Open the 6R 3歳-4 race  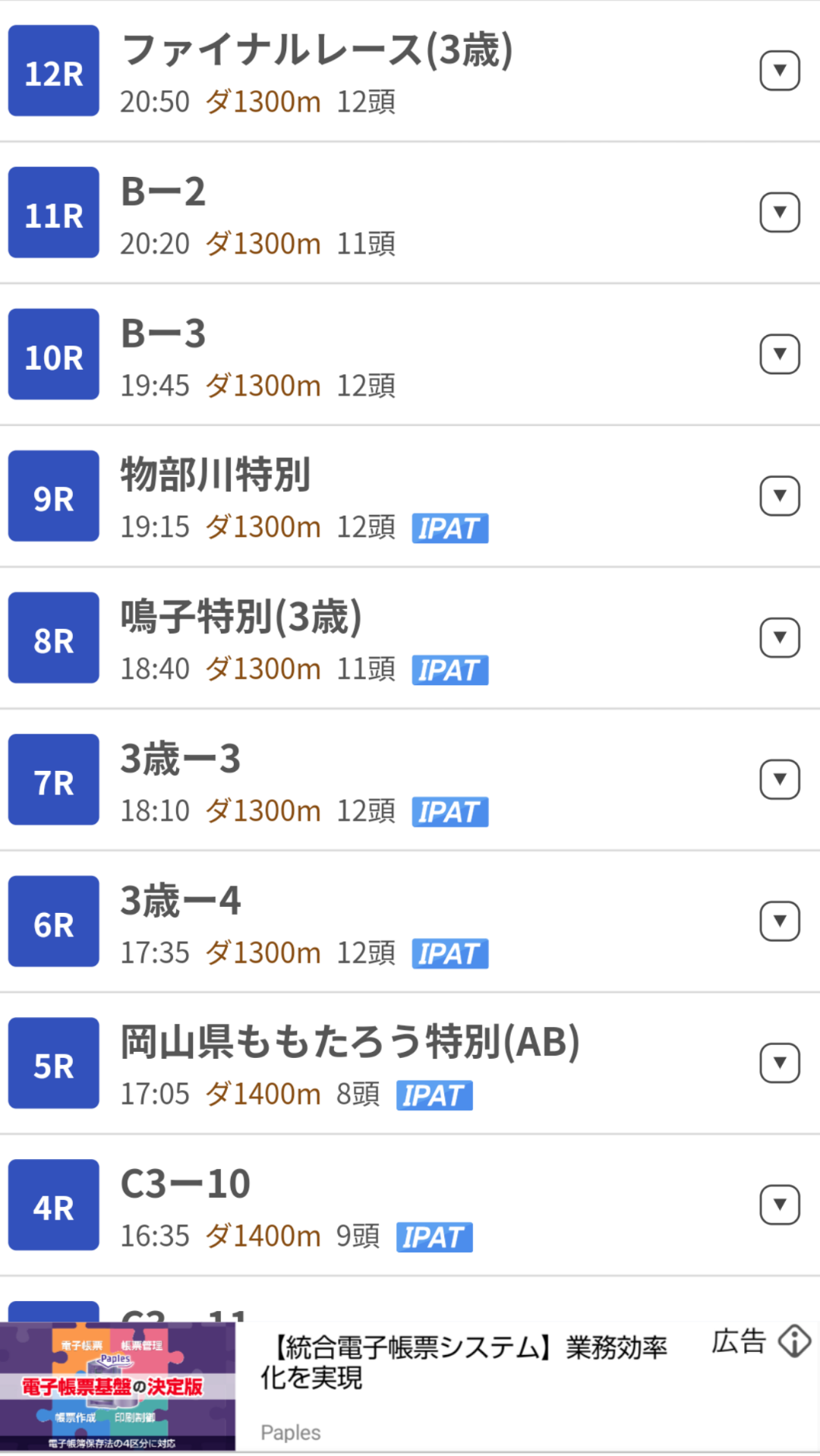[x=410, y=921]
